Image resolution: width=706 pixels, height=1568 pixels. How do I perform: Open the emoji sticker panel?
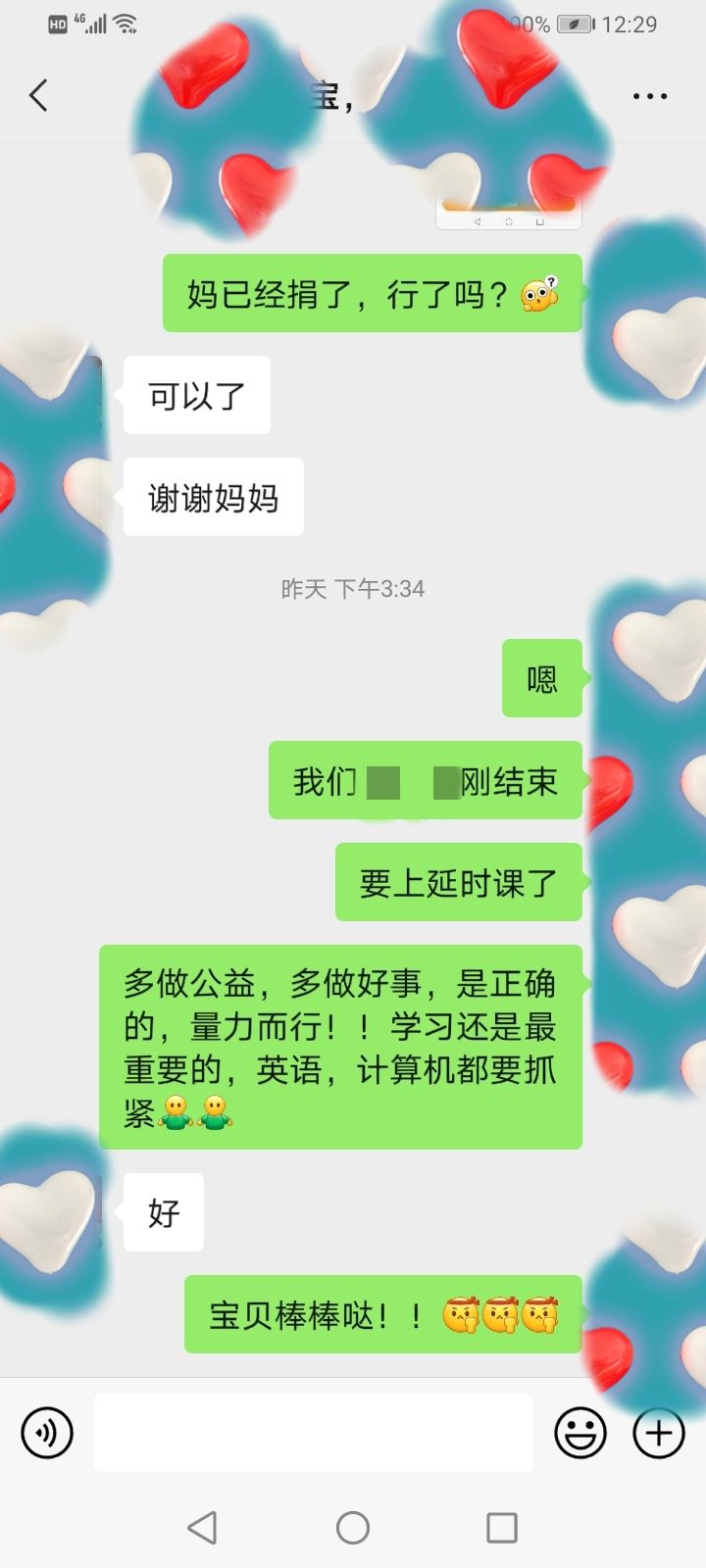pyautogui.click(x=580, y=1433)
